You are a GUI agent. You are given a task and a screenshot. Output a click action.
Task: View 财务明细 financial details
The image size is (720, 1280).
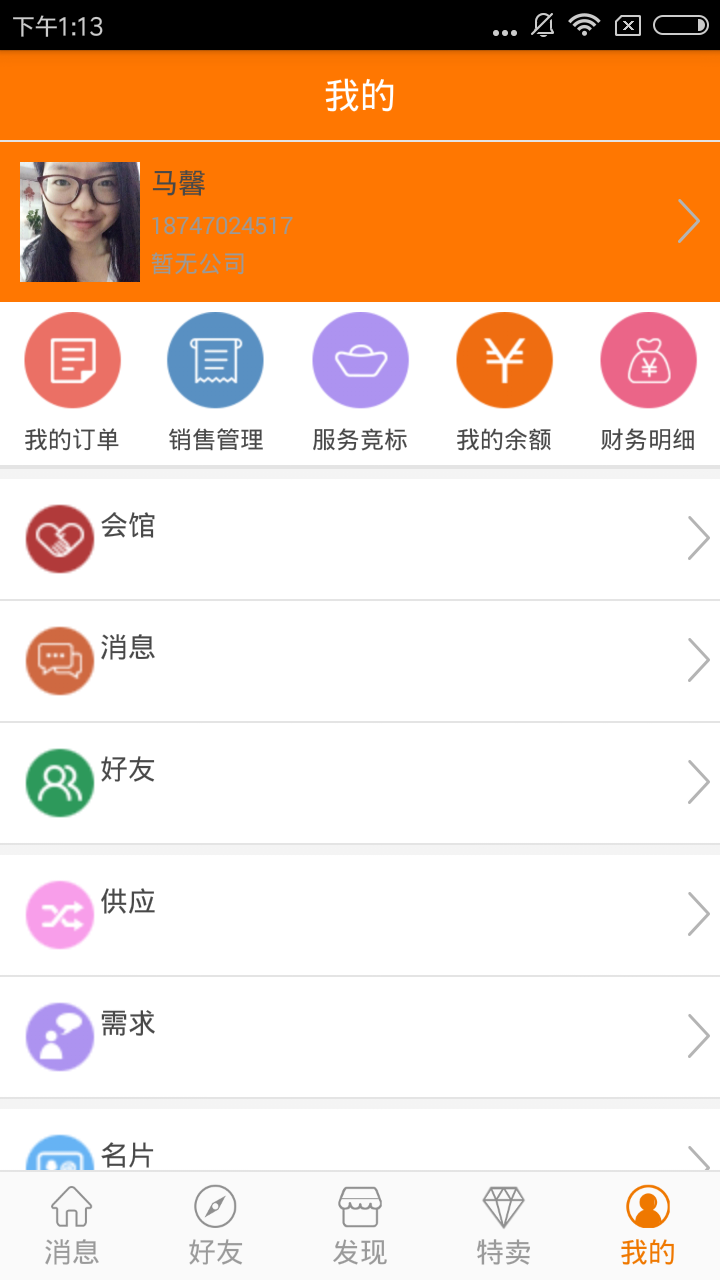pos(648,382)
